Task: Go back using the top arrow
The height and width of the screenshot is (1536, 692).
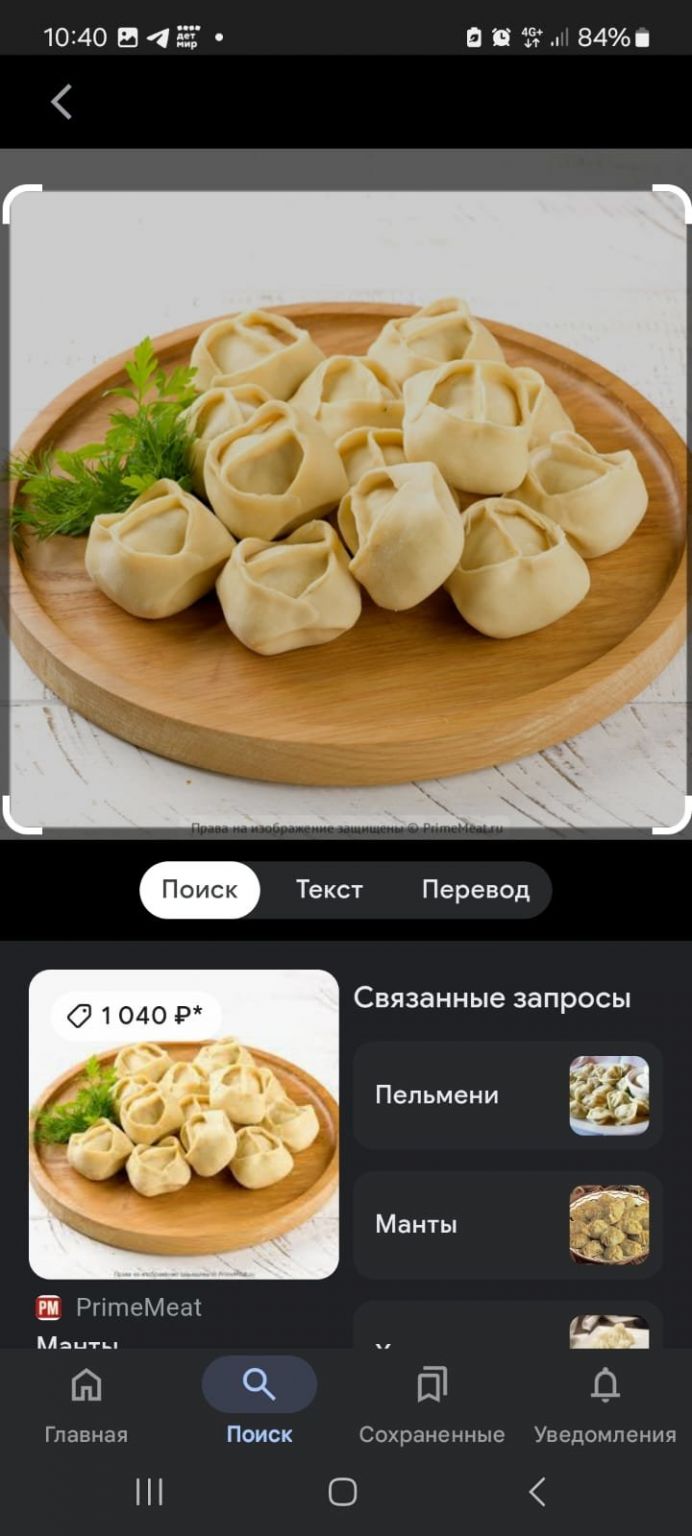Action: 62,102
